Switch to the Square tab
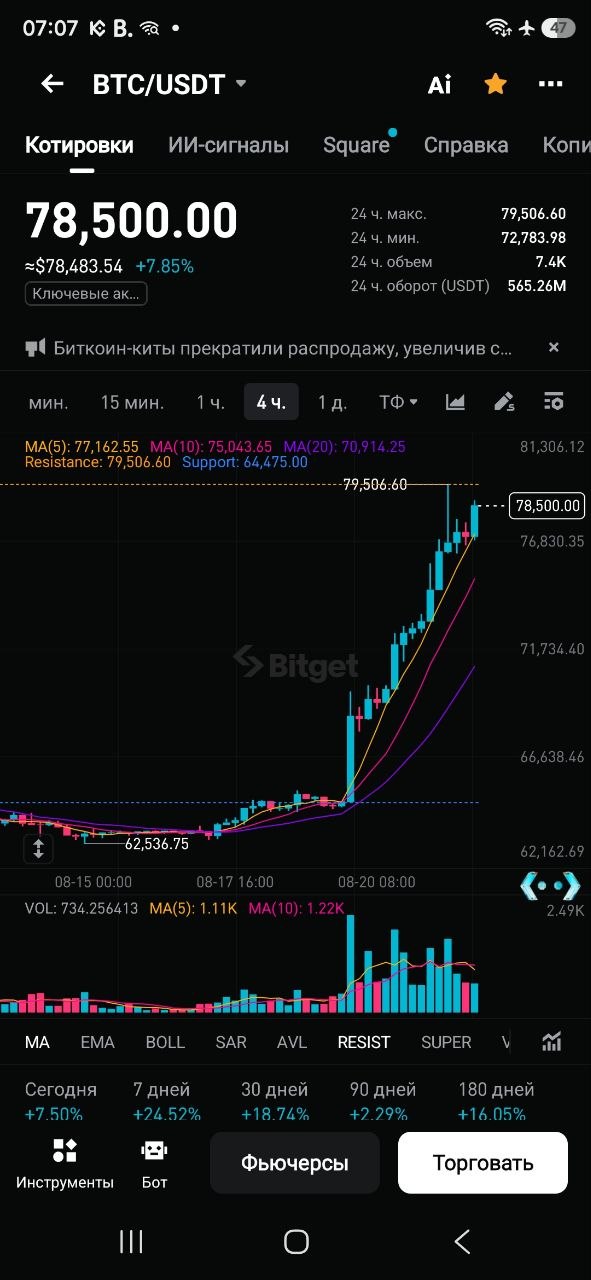Viewport: 591px width, 1280px height. pos(356,145)
